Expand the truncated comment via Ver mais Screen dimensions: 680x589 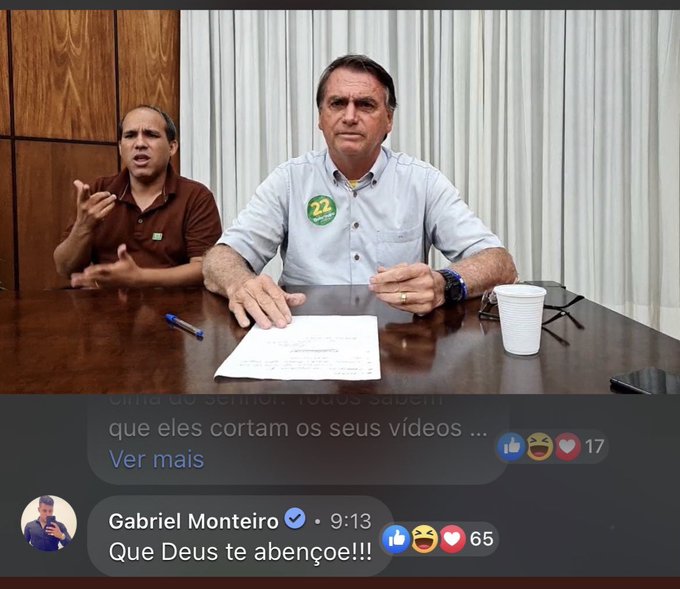pos(156,460)
